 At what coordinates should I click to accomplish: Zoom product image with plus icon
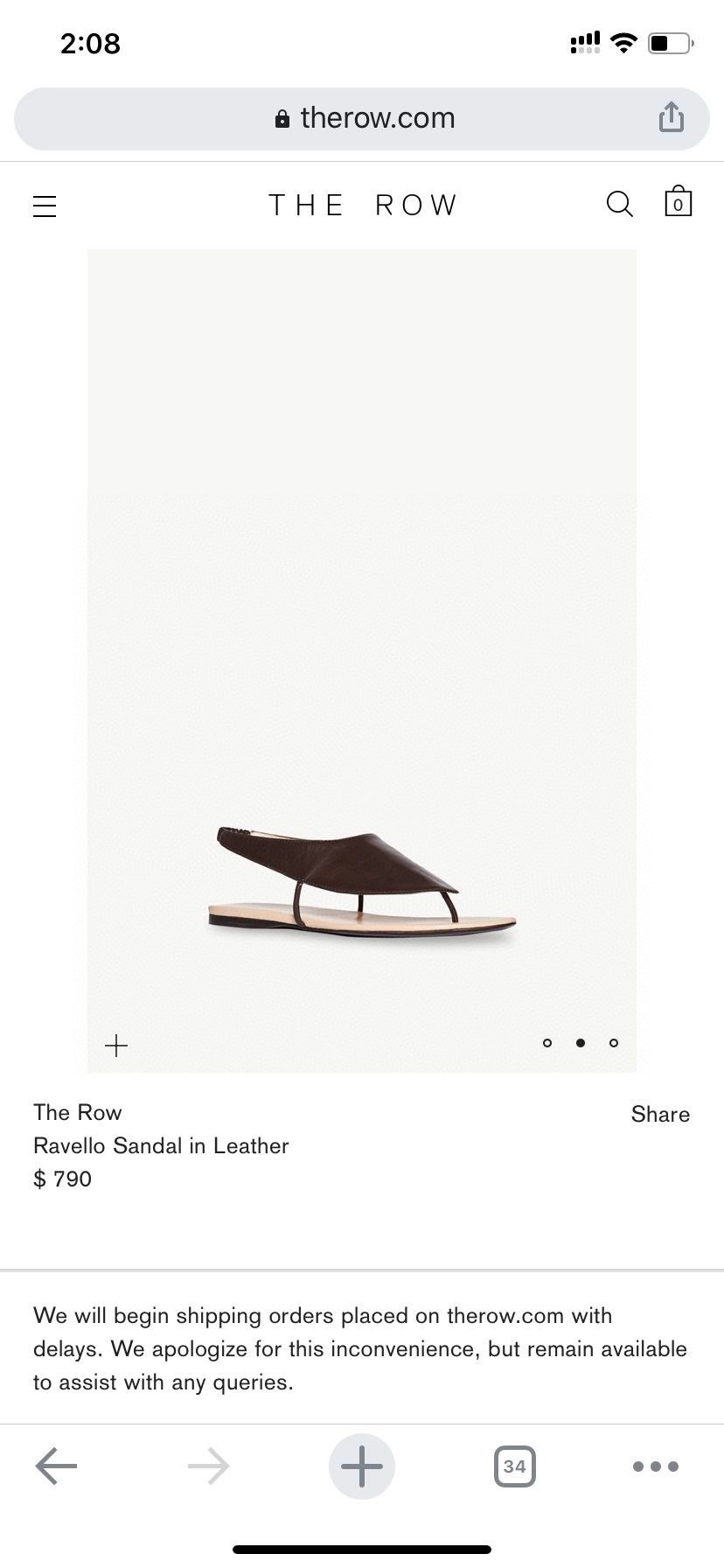click(116, 1045)
